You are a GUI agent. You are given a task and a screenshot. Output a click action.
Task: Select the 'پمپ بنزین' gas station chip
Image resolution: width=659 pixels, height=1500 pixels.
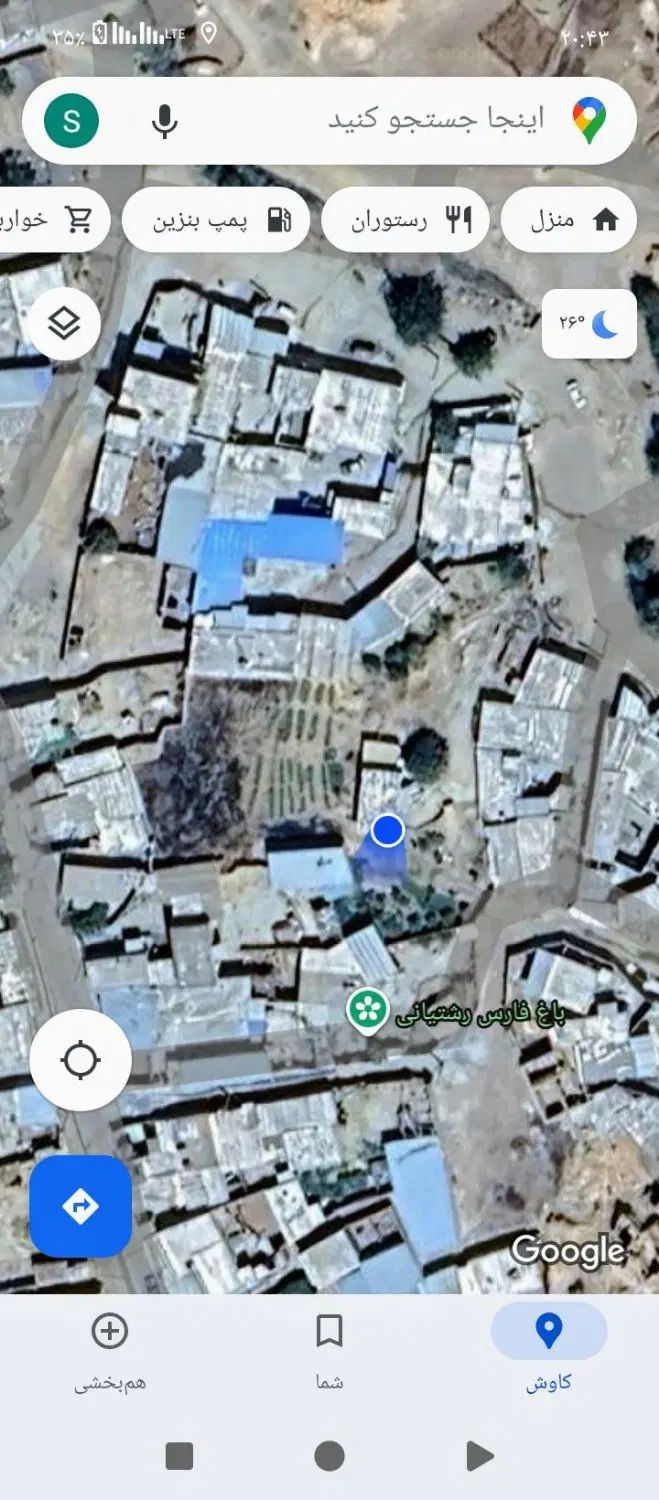click(216, 220)
